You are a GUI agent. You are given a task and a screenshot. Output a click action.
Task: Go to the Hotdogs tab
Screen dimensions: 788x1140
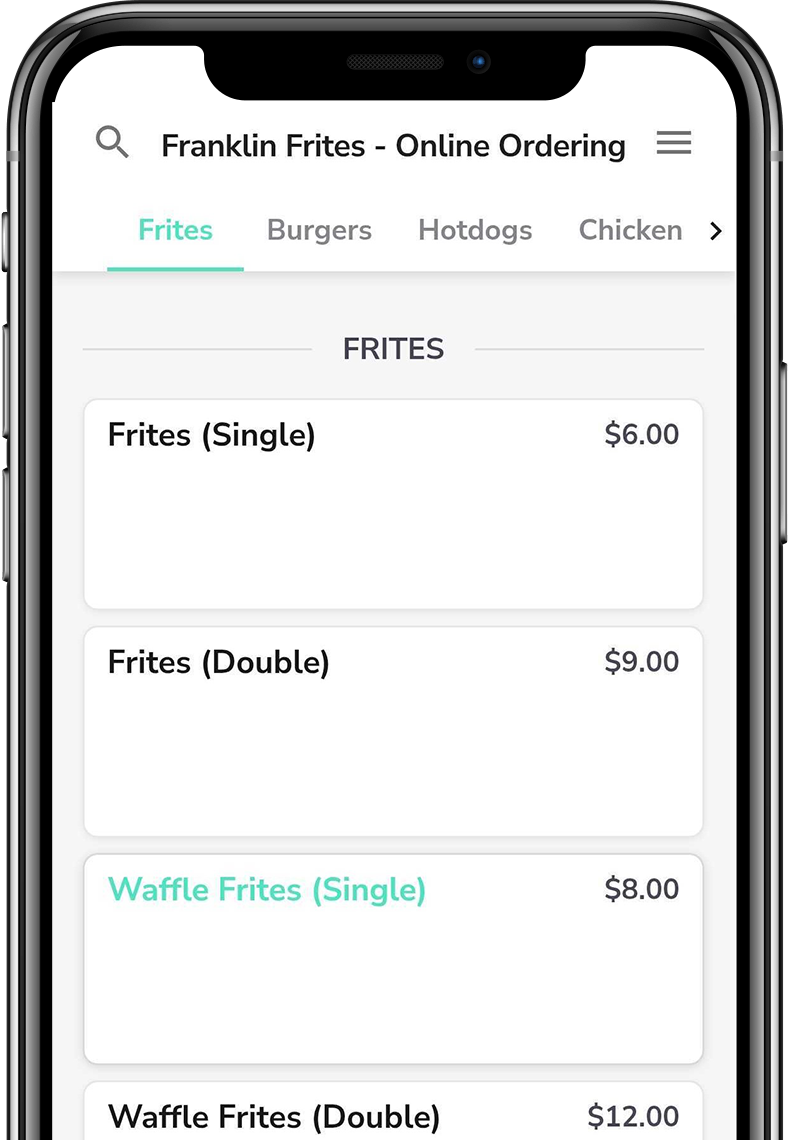click(475, 231)
